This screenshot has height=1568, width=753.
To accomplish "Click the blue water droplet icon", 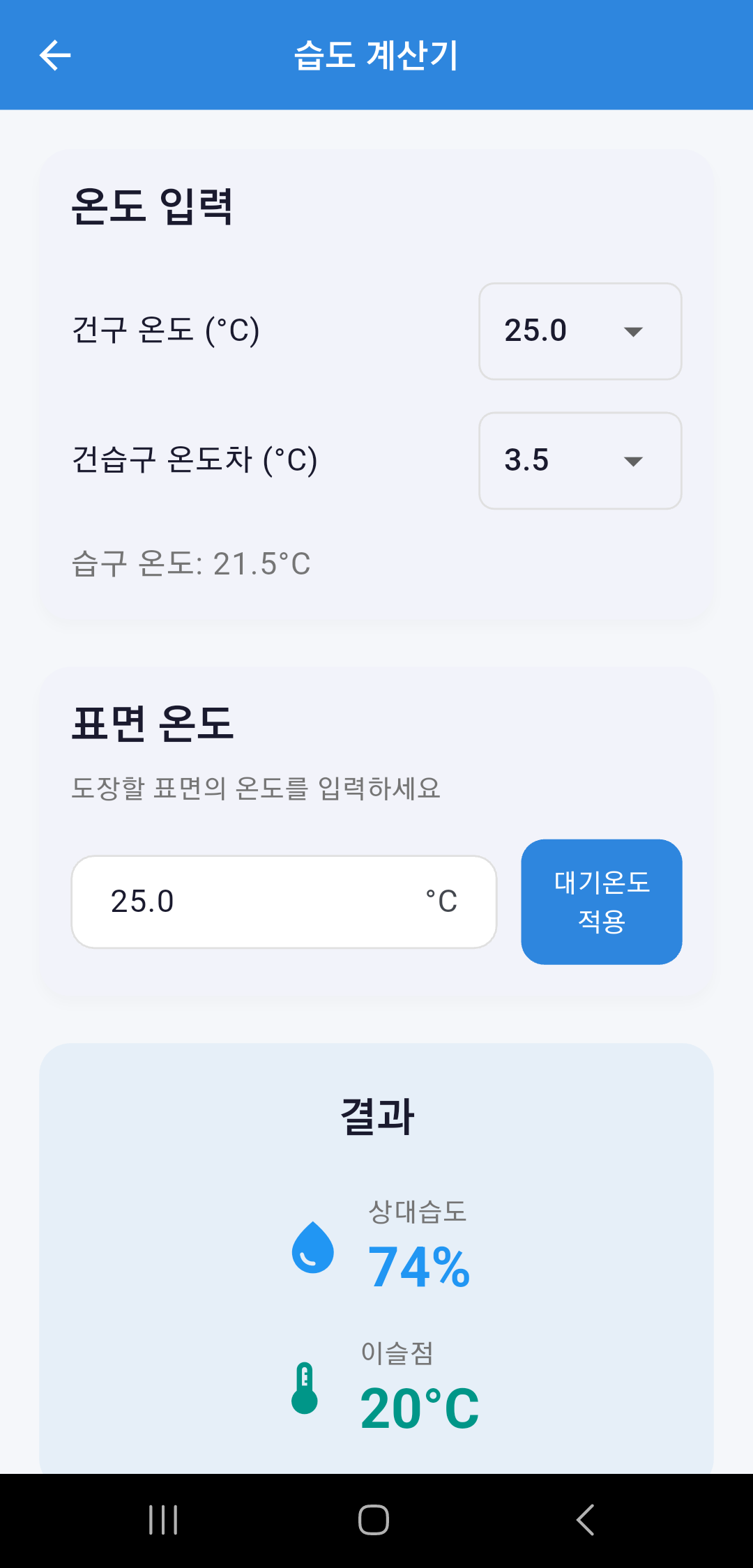I will tap(312, 1248).
